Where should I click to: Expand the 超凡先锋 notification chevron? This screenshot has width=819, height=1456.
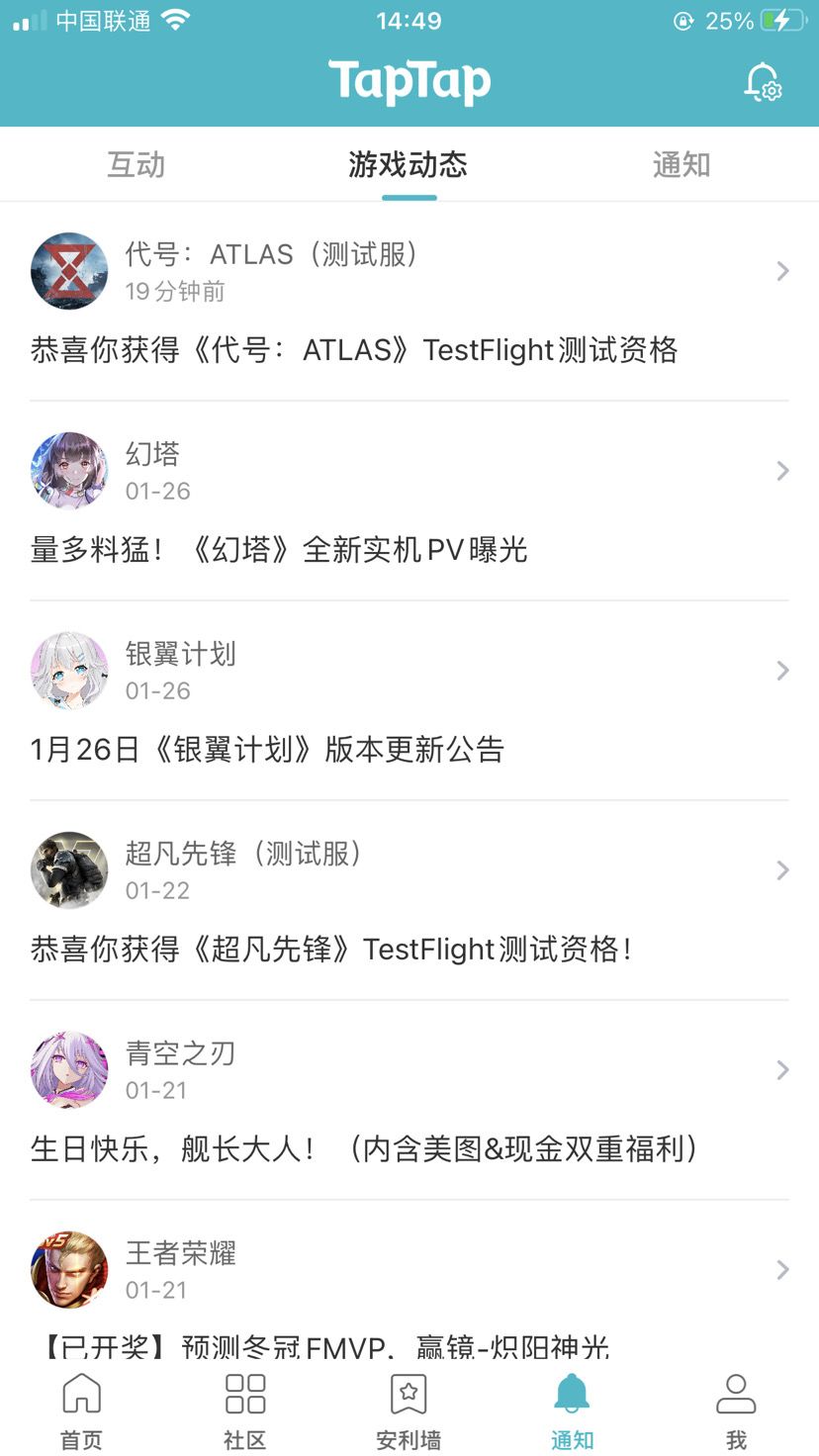pos(782,869)
